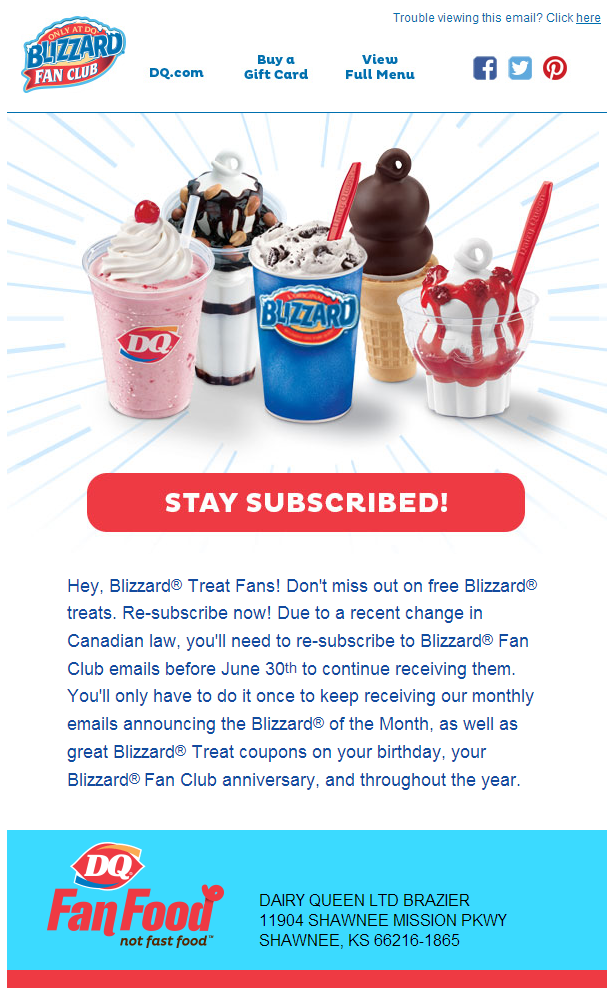614x988 pixels.
Task: Open the DQ.com link
Action: tap(176, 73)
